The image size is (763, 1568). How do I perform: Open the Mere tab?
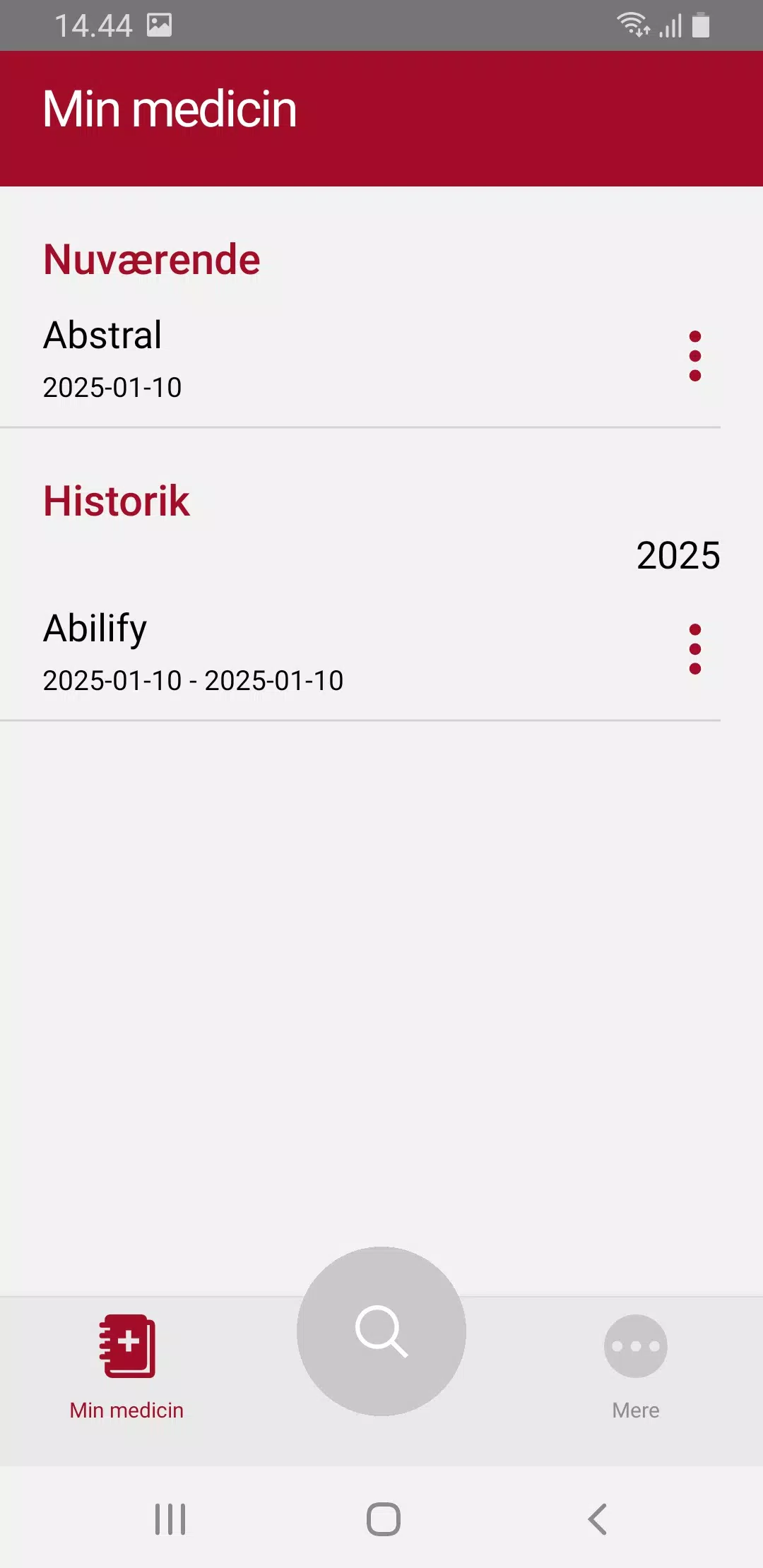[635, 1367]
